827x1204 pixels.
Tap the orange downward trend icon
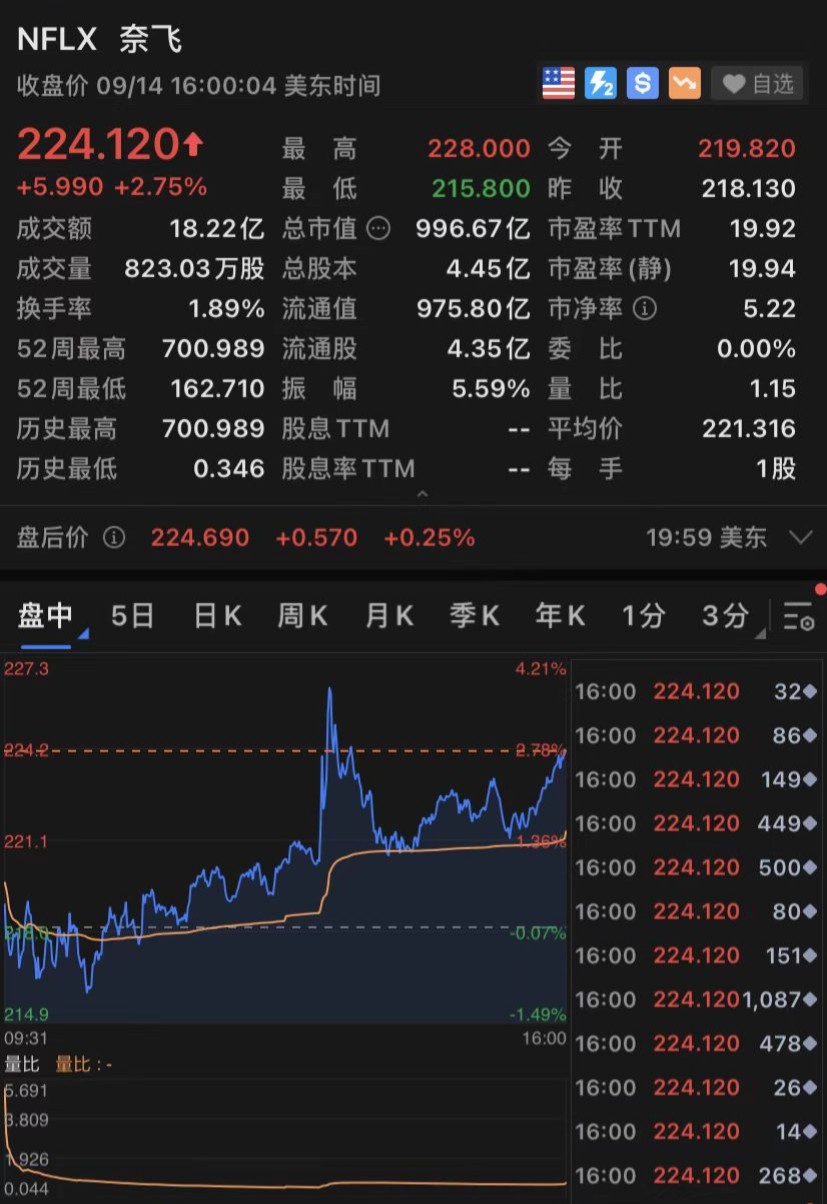pyautogui.click(x=685, y=84)
